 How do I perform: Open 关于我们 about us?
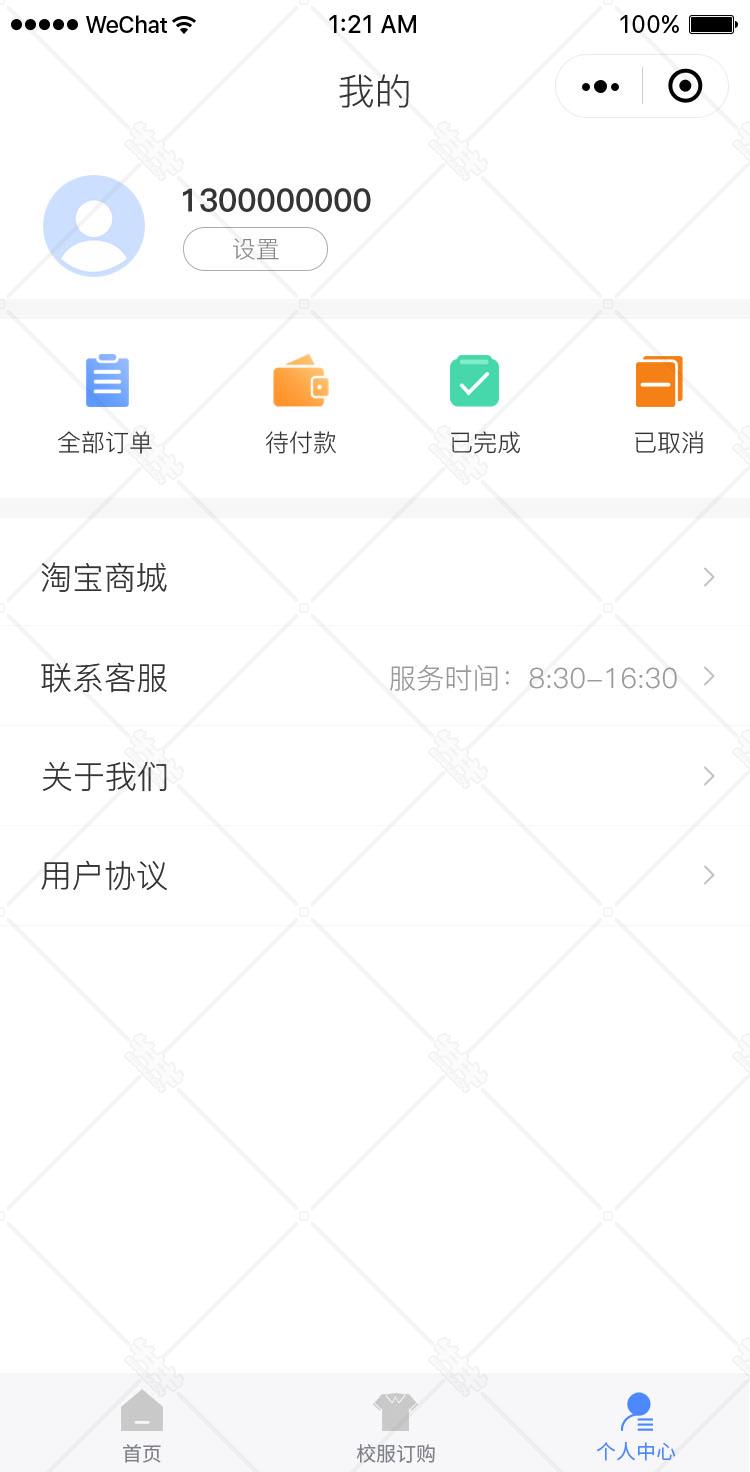[x=375, y=776]
